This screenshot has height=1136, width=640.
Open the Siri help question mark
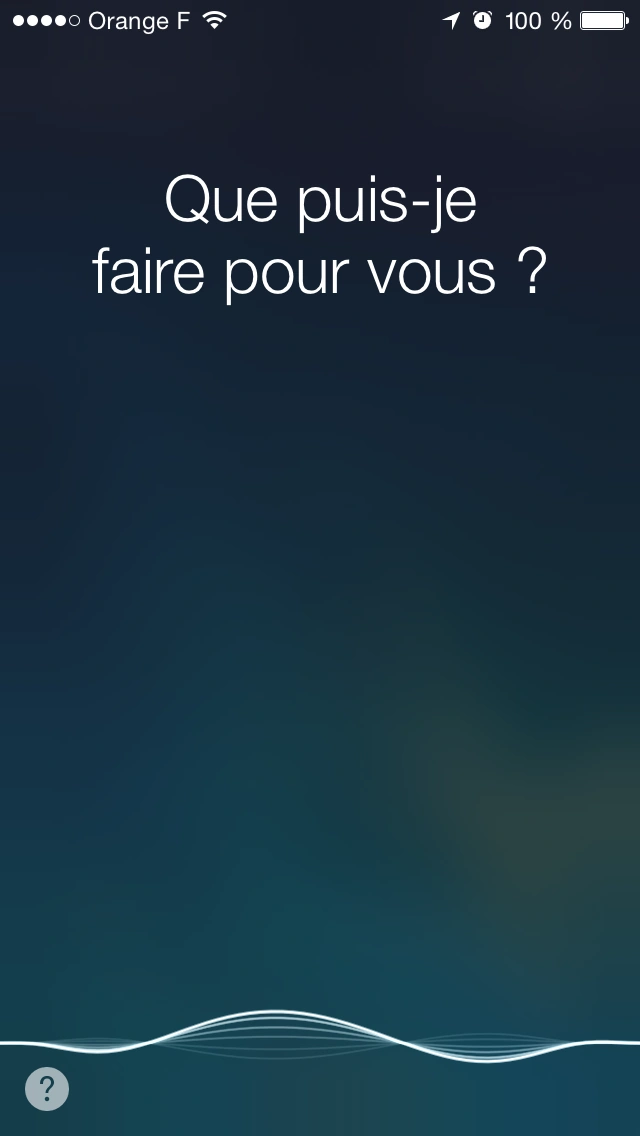(46, 1088)
